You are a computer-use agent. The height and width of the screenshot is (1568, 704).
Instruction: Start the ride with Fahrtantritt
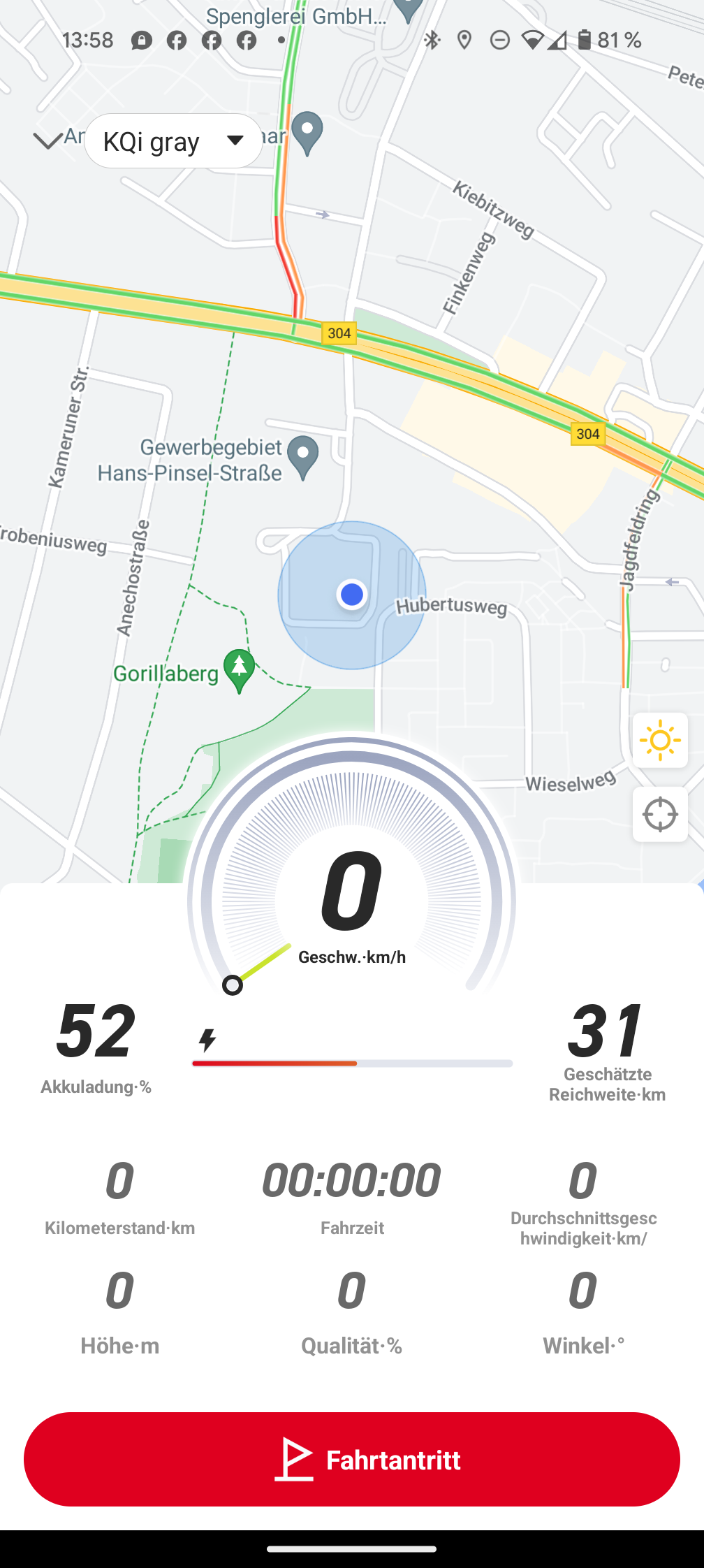(x=352, y=1459)
